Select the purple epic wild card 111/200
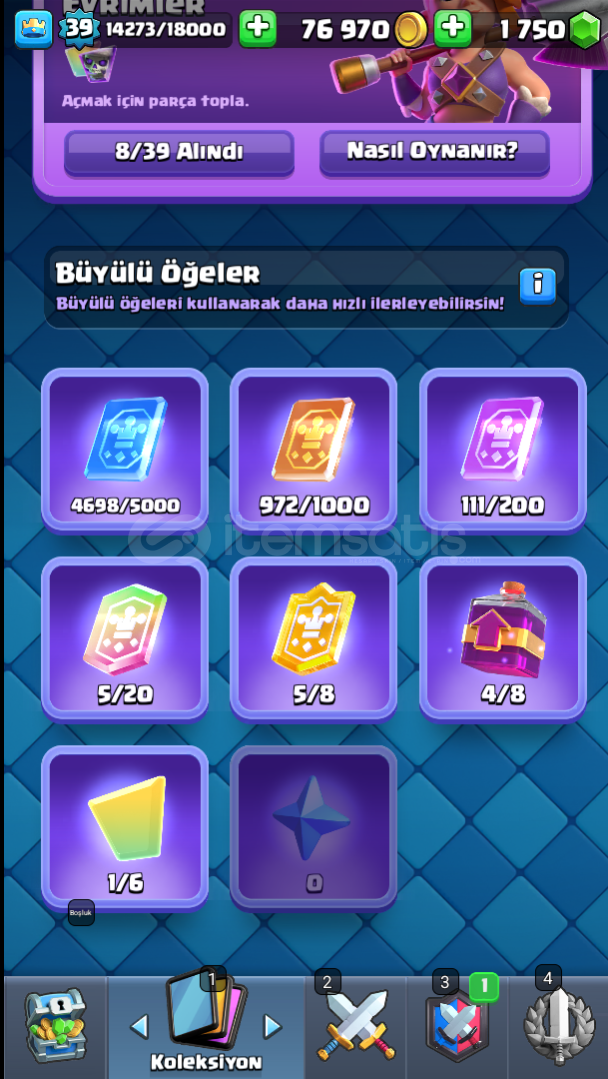The height and width of the screenshot is (1079, 608). point(502,449)
